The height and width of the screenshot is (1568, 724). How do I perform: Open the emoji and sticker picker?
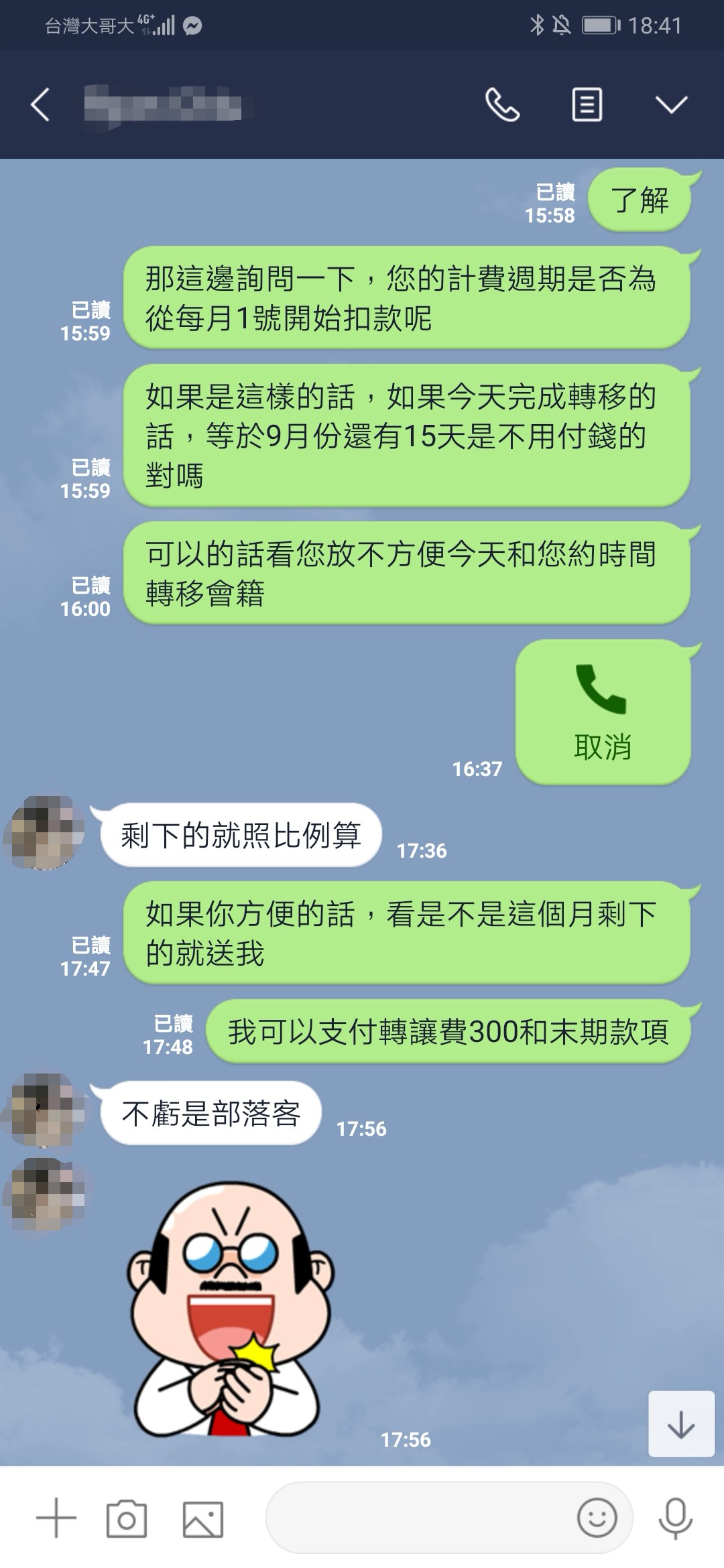(x=597, y=1518)
